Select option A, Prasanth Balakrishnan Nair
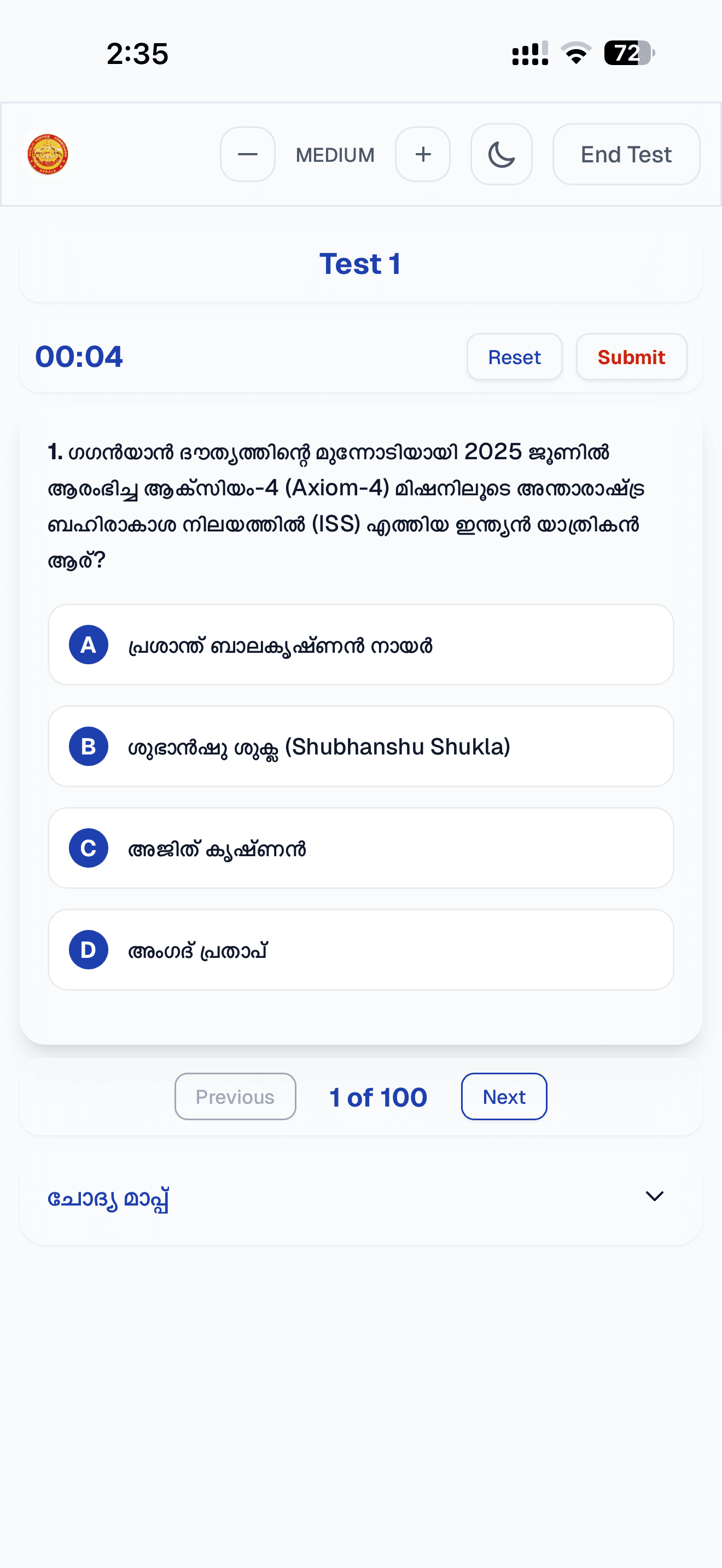The height and width of the screenshot is (1568, 722). [x=361, y=645]
